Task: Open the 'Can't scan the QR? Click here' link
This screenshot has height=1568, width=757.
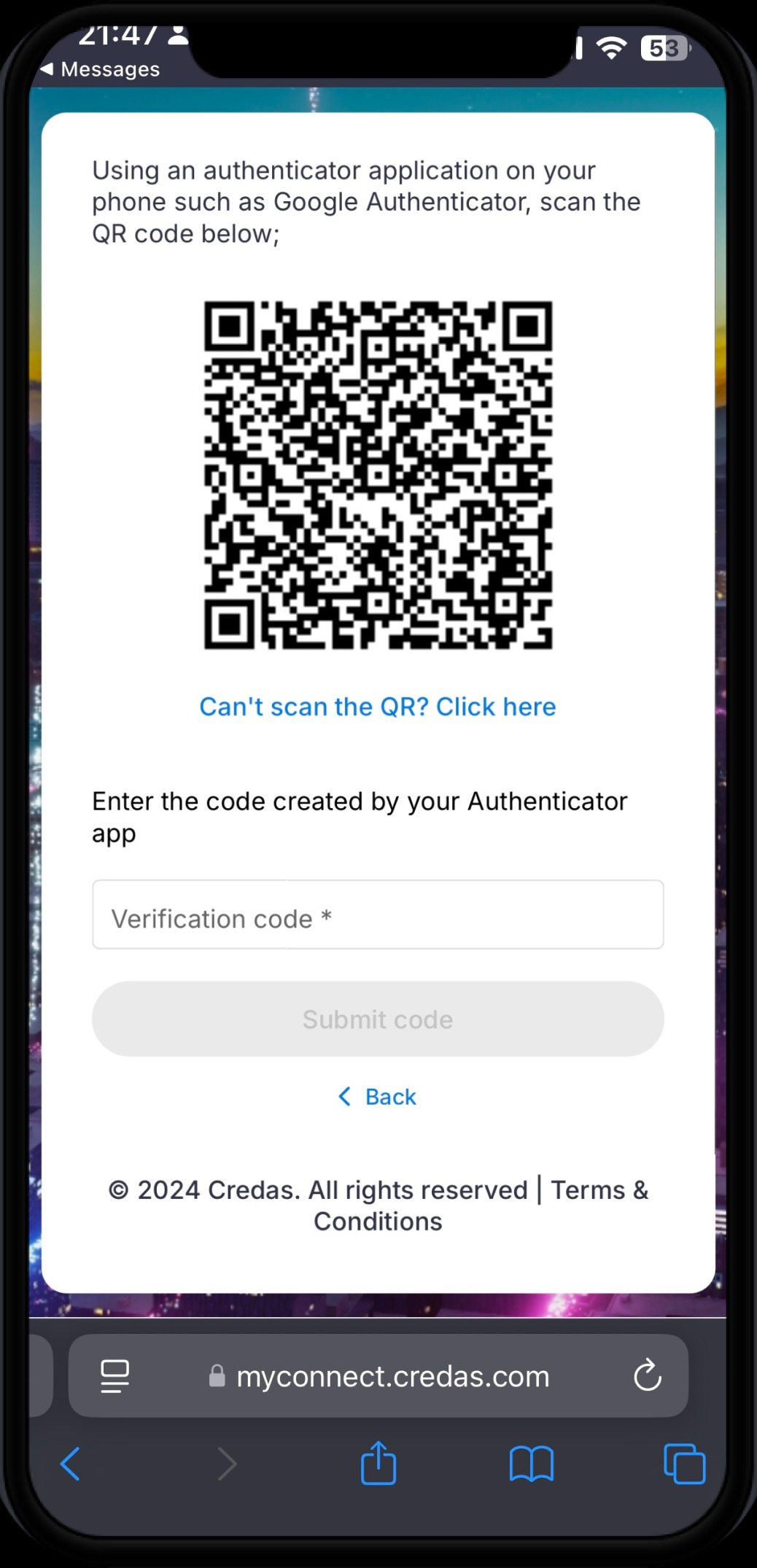Action: point(377,707)
